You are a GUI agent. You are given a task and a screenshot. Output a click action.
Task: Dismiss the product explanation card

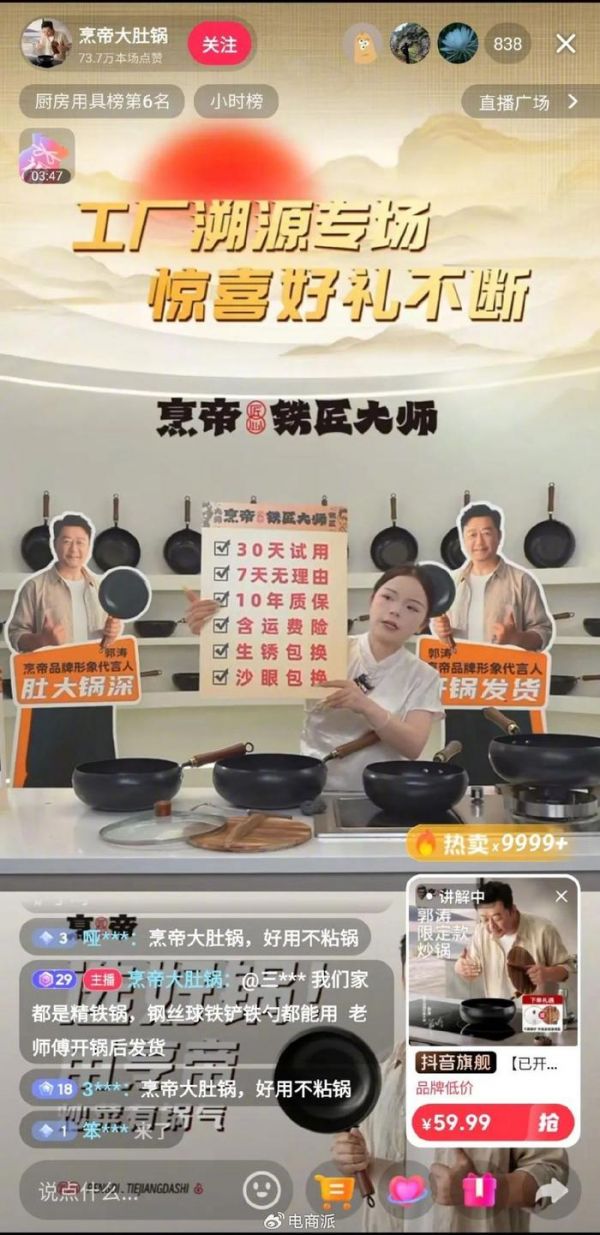(561, 896)
